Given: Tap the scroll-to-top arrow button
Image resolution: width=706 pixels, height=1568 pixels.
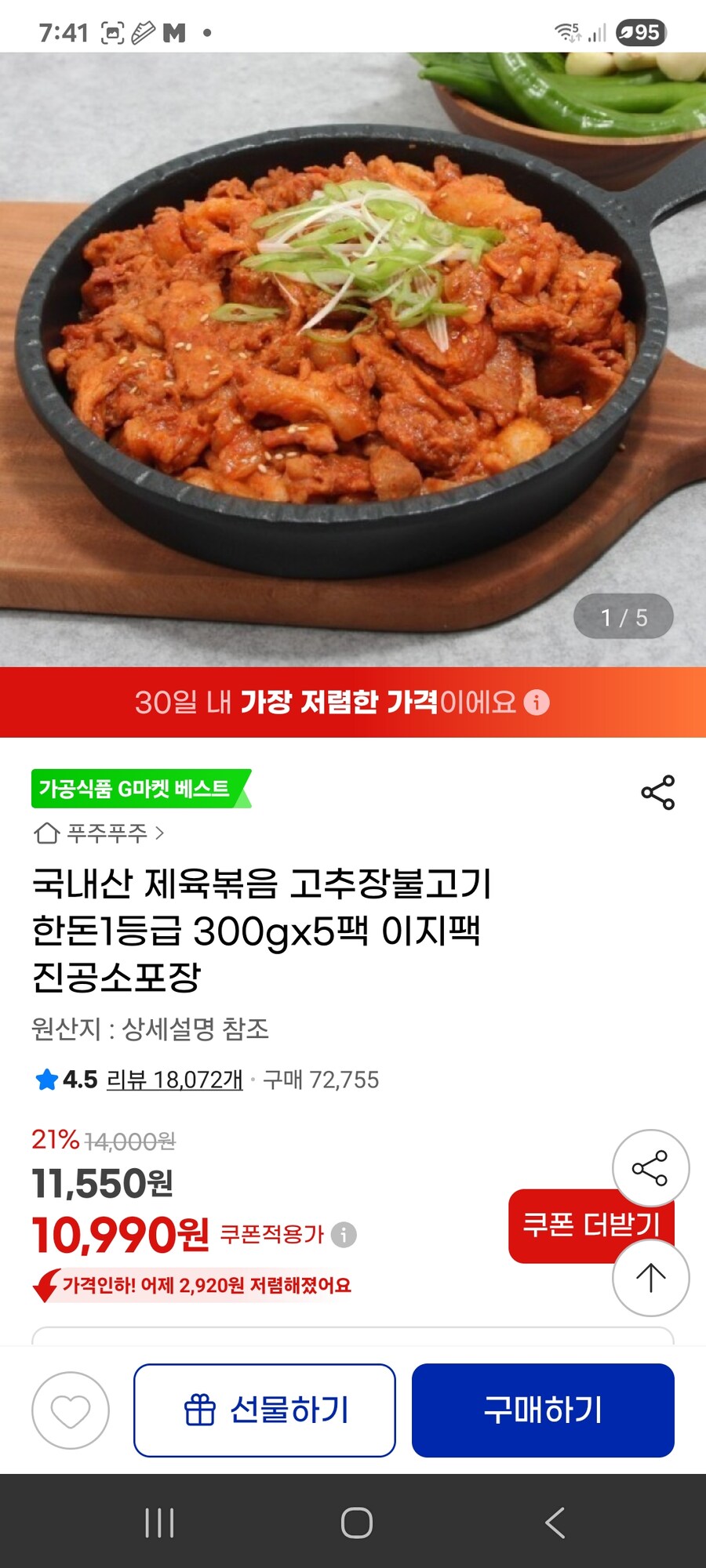Looking at the screenshot, I should (x=652, y=1277).
